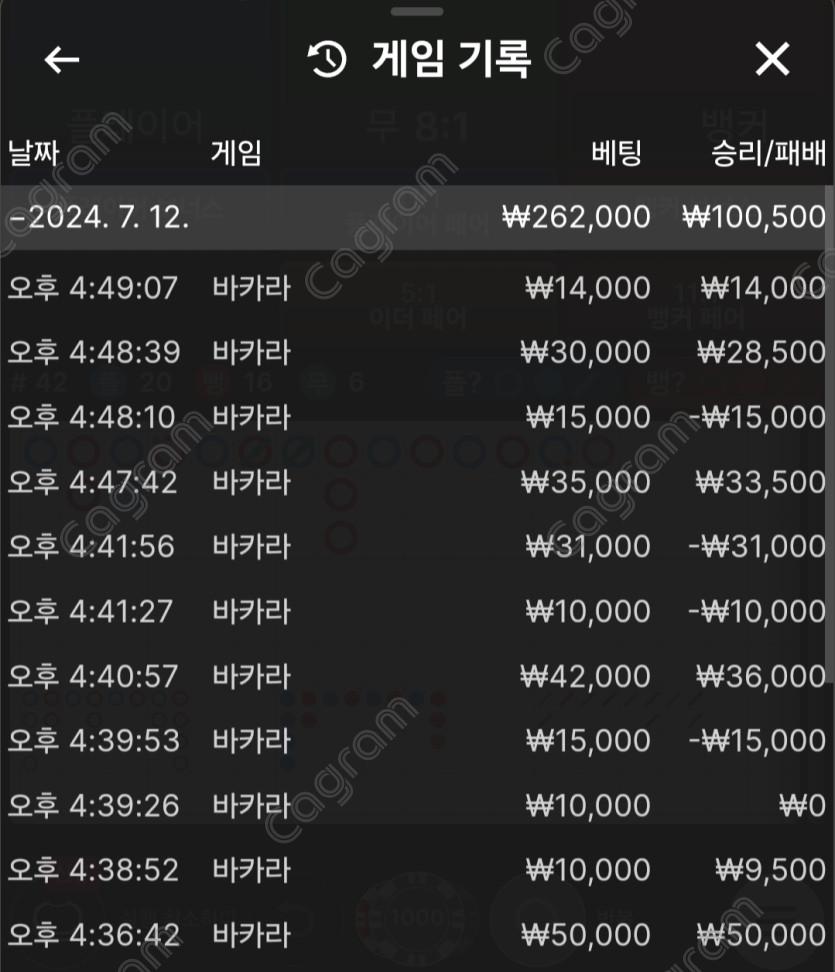Tap the 오후 4:41:27 바카라 row

click(415, 610)
